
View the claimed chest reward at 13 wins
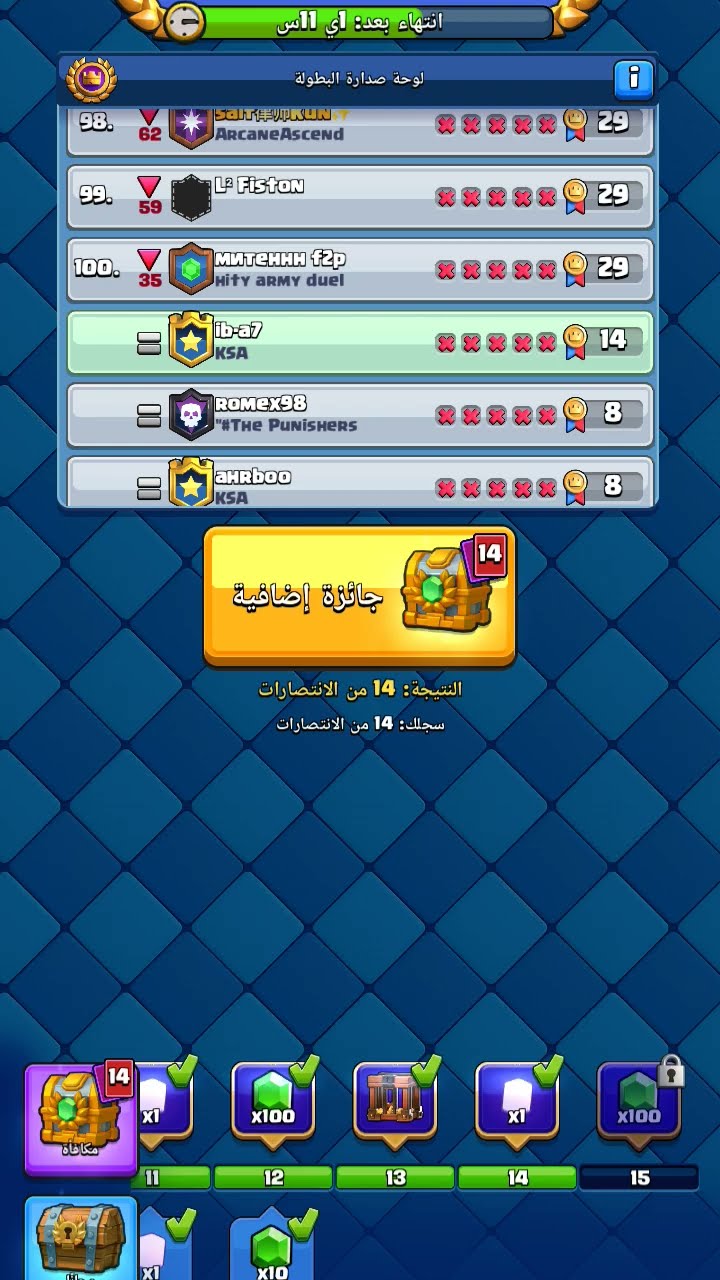(x=395, y=1103)
